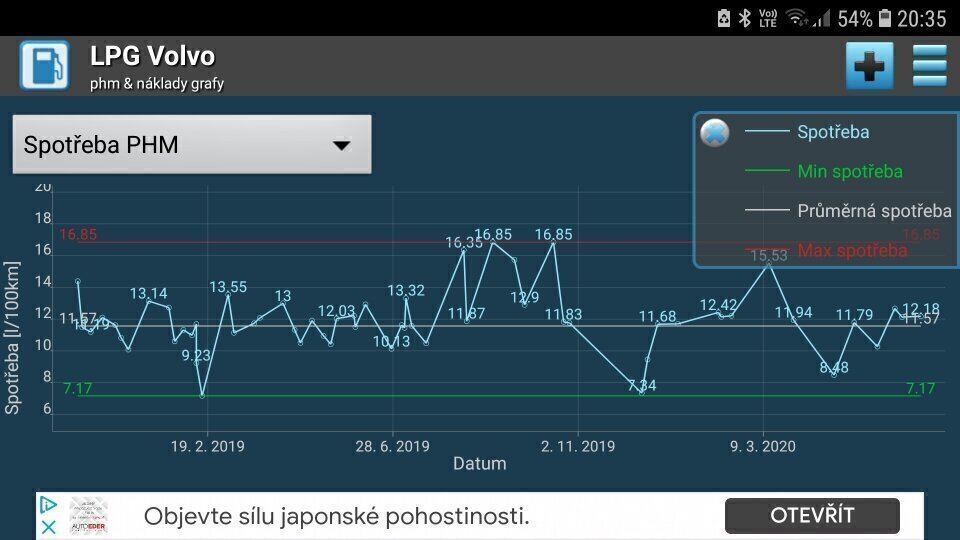
Task: Close the chart legend box
Action: click(x=715, y=132)
